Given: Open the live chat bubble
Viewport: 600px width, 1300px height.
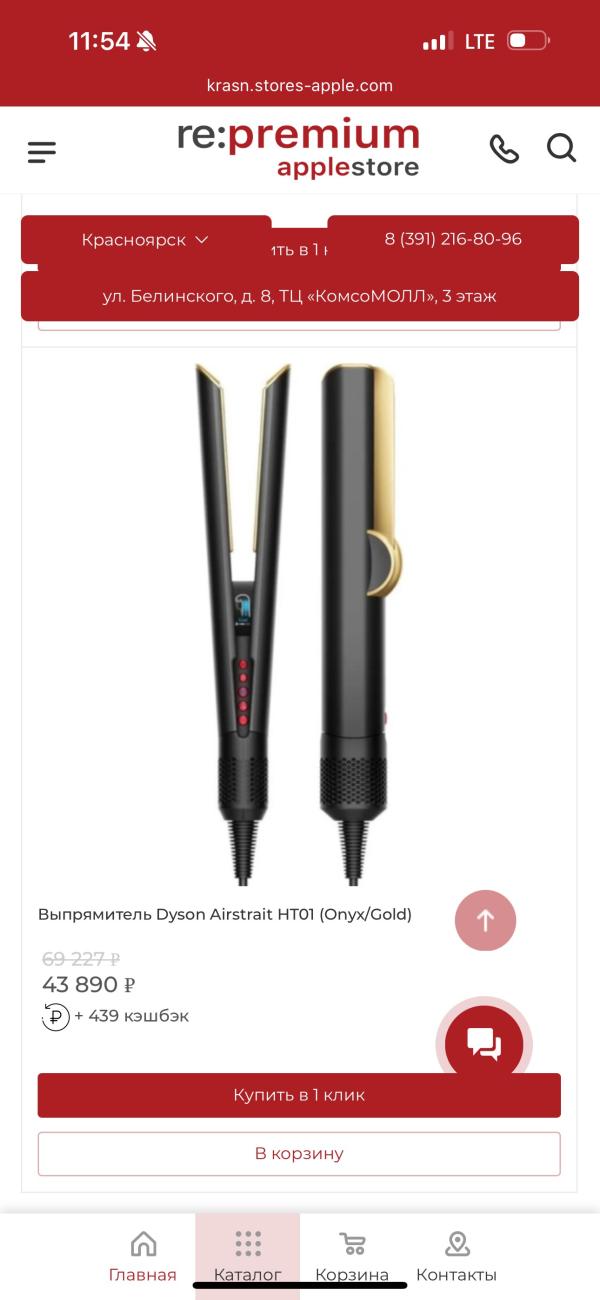Looking at the screenshot, I should pyautogui.click(x=484, y=1044).
